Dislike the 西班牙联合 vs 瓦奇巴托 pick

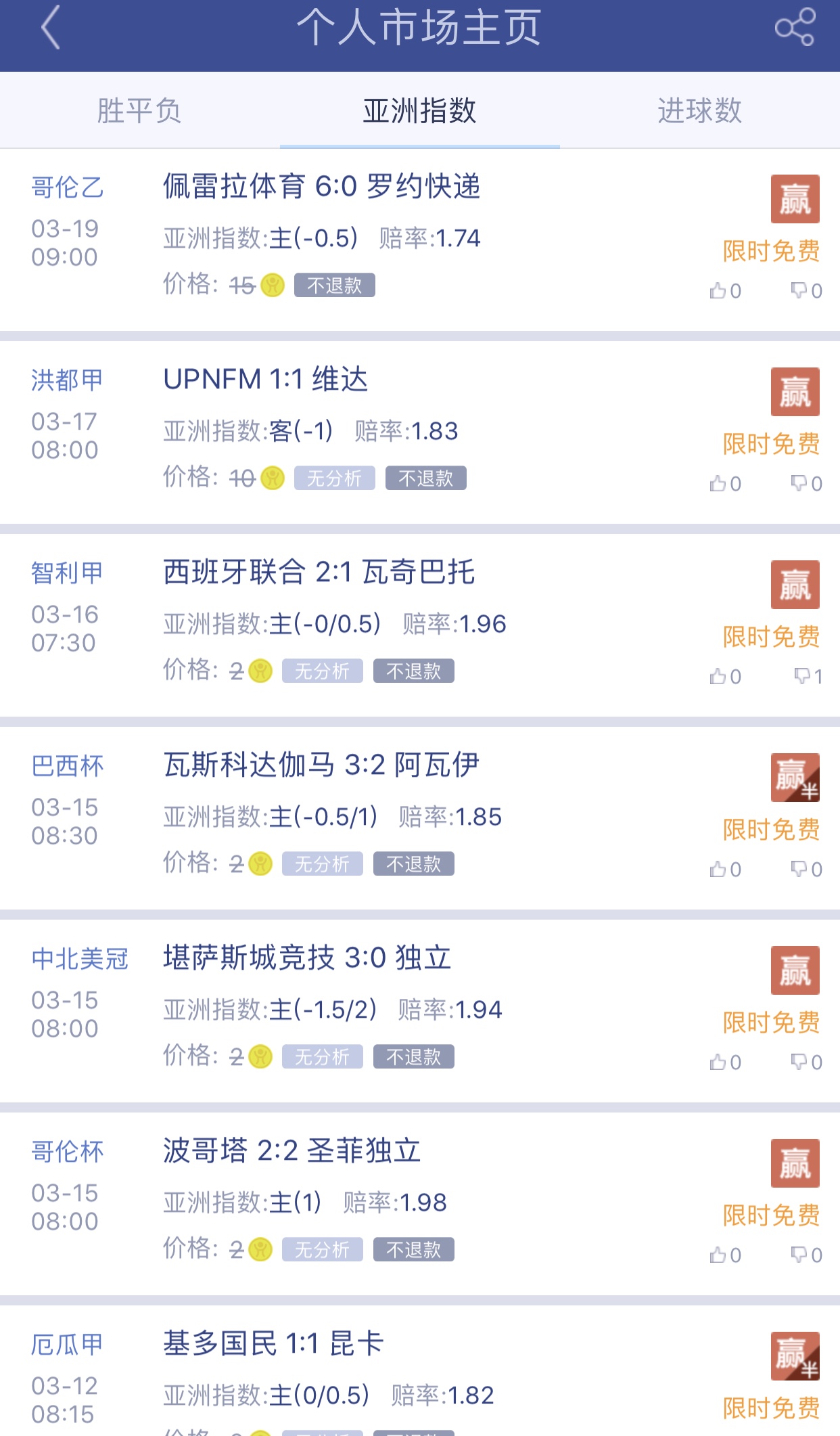[808, 677]
